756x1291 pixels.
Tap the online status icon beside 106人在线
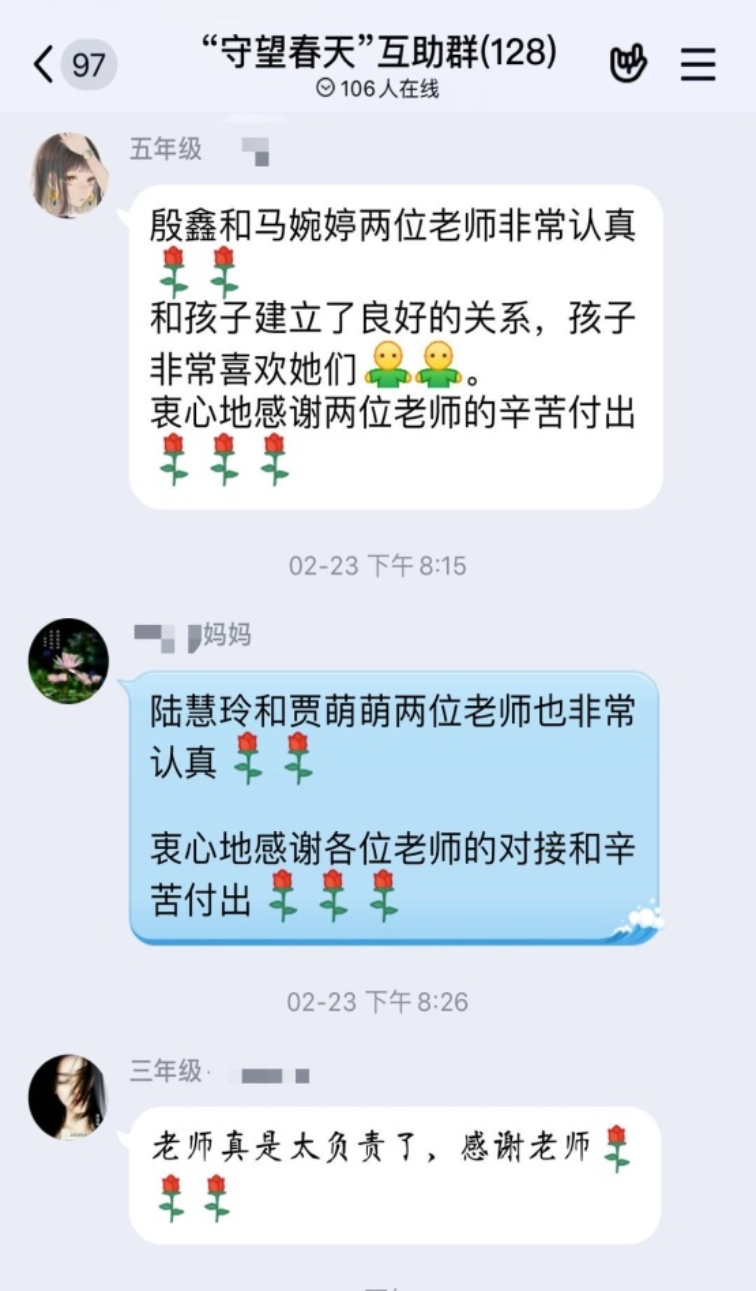tap(323, 87)
